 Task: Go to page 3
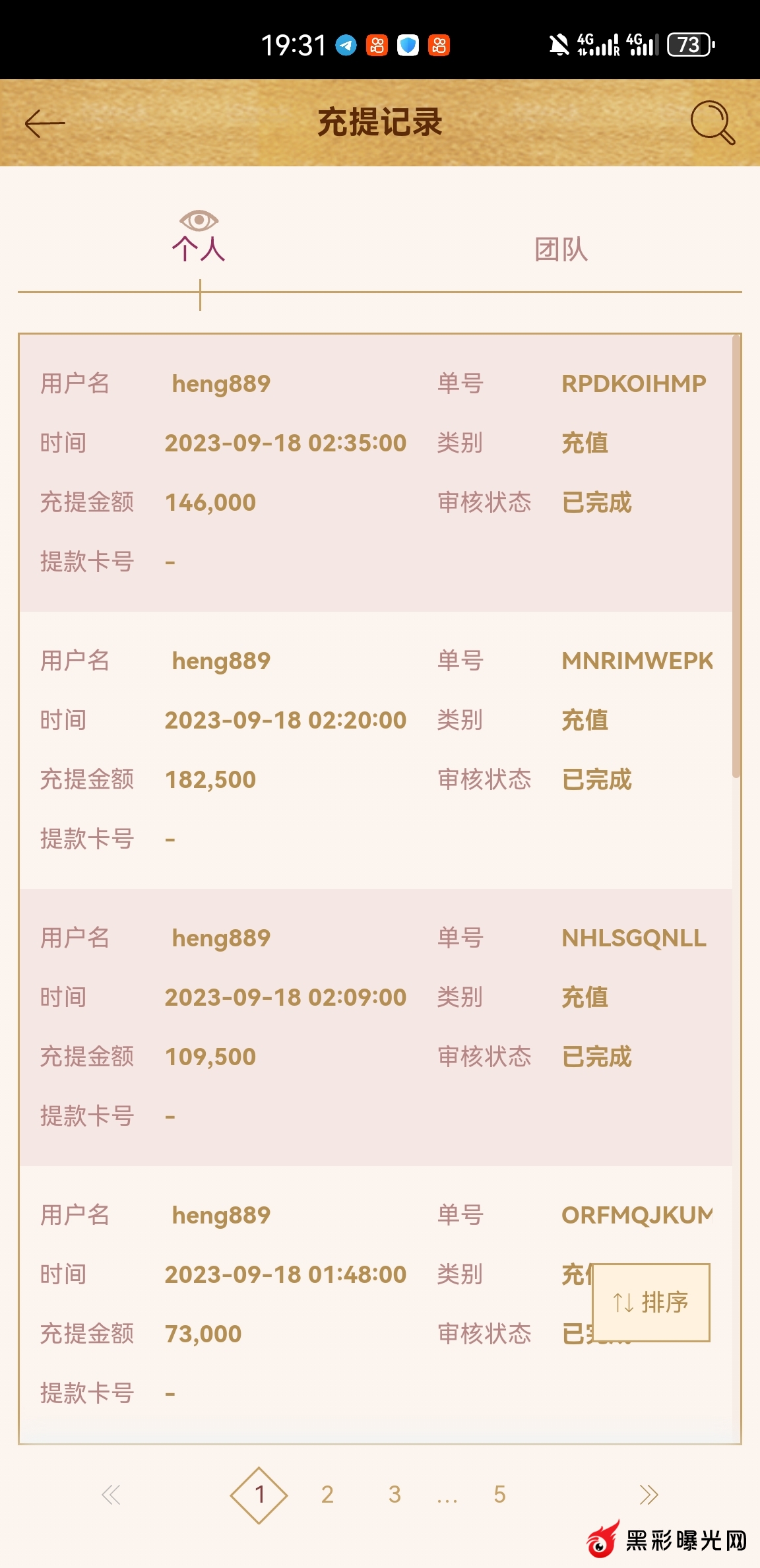(395, 1494)
